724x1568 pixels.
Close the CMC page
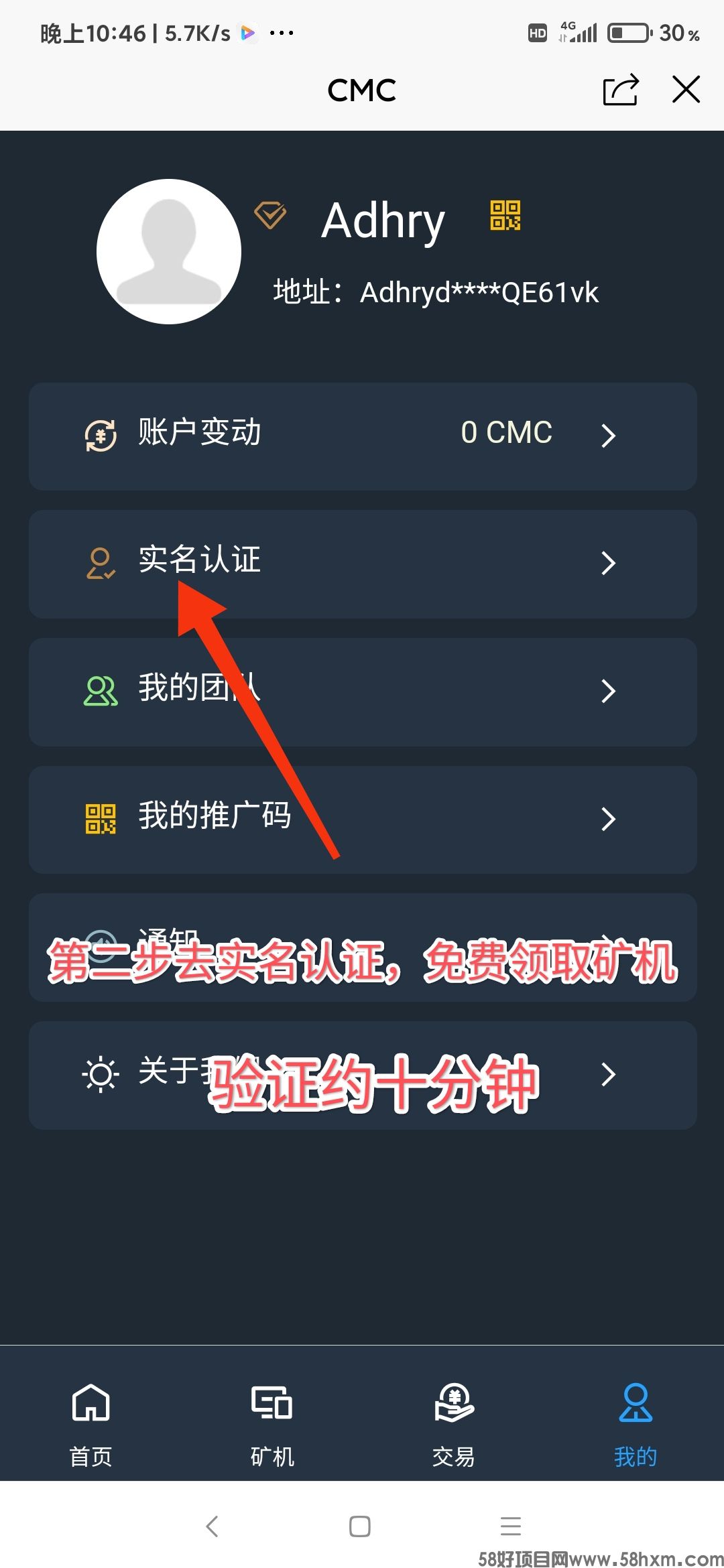tap(686, 90)
